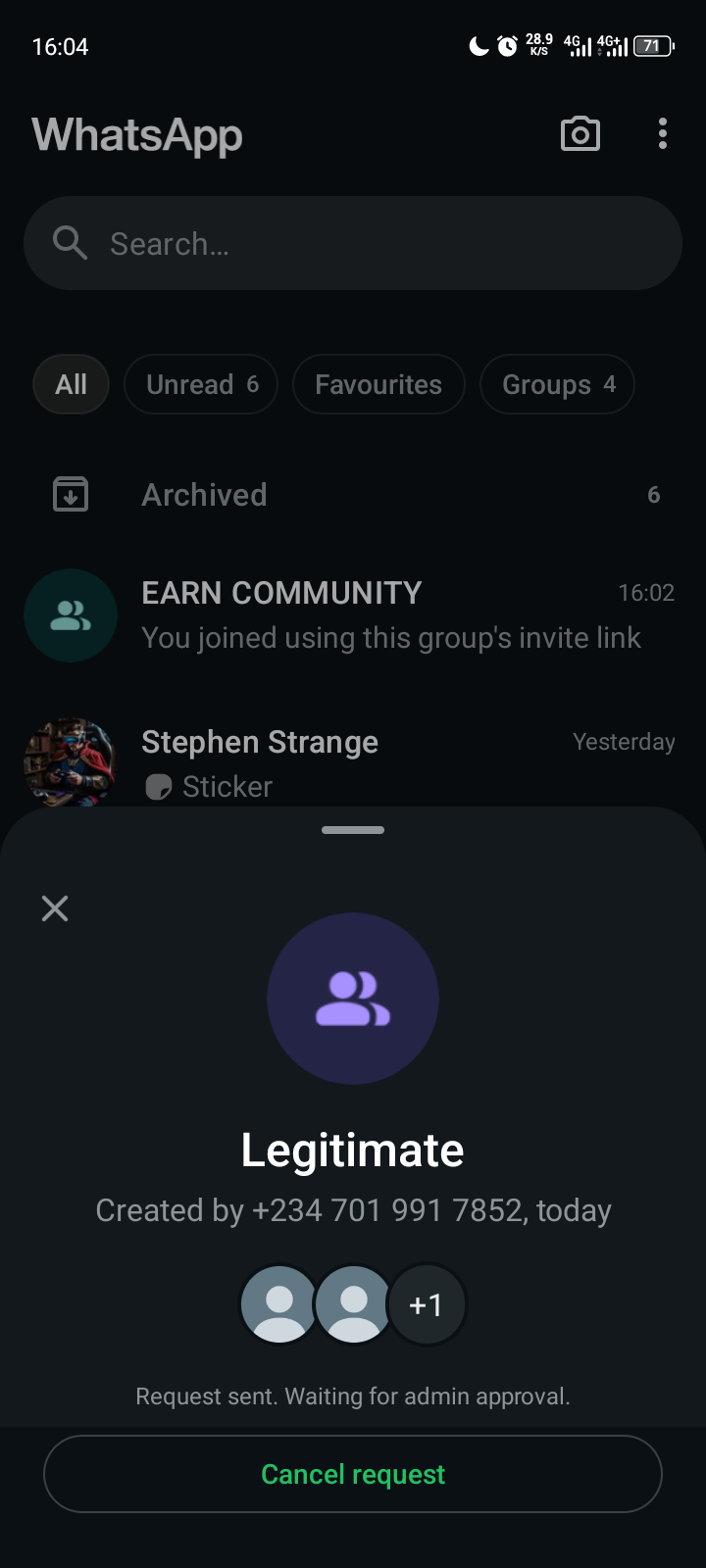The width and height of the screenshot is (706, 1568).
Task: Open the EARN COMMUNITY group chat
Action: [353, 615]
